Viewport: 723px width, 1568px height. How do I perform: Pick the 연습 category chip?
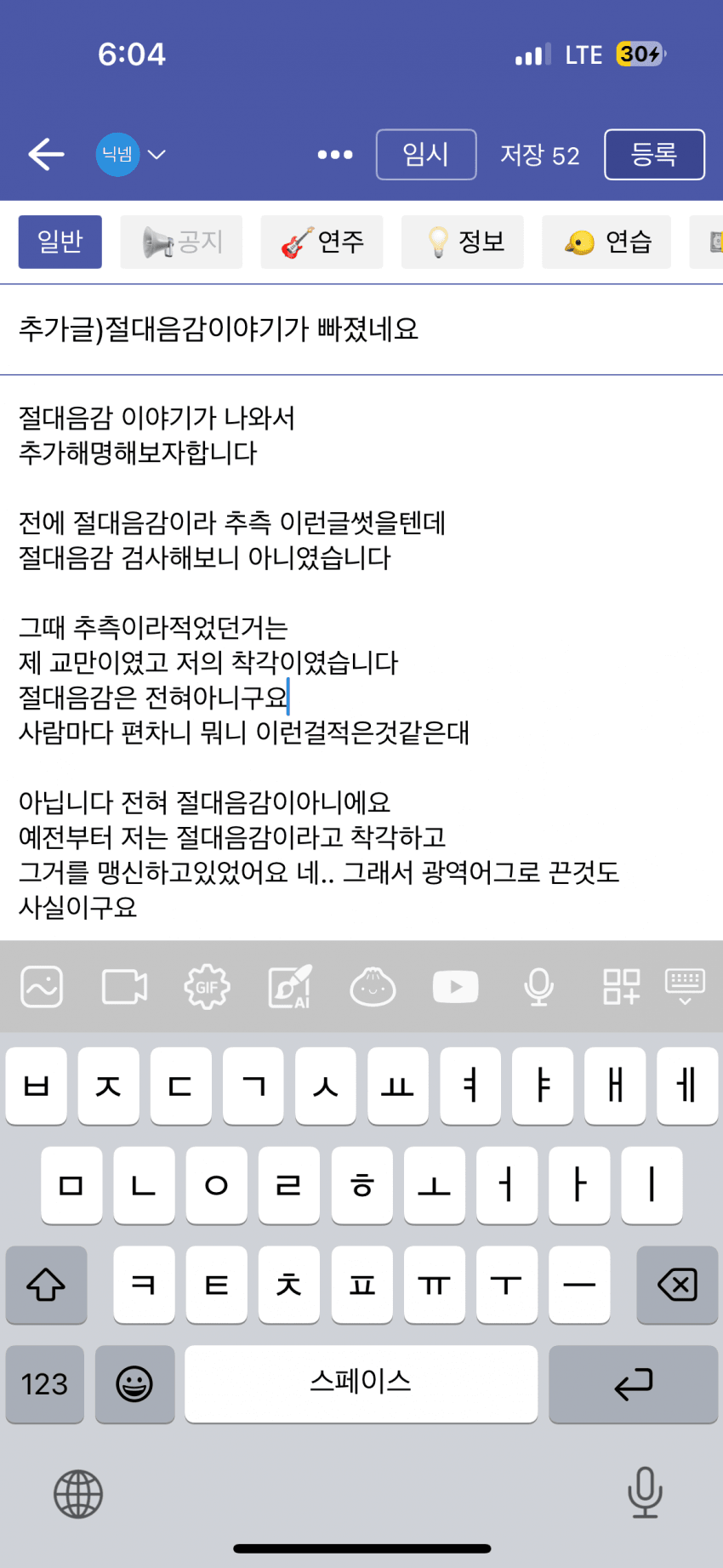(x=606, y=242)
